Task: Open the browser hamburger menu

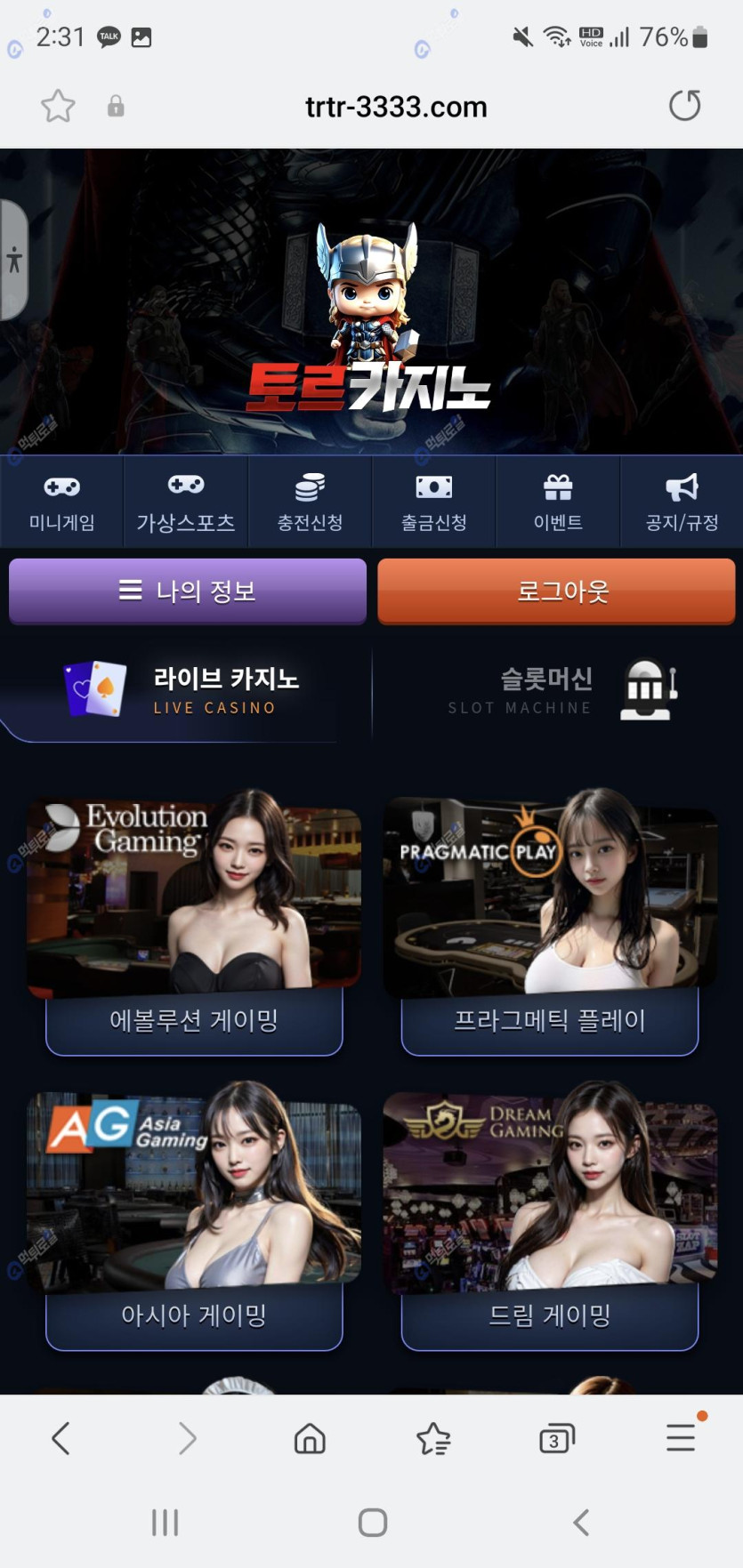Action: pos(681,1438)
